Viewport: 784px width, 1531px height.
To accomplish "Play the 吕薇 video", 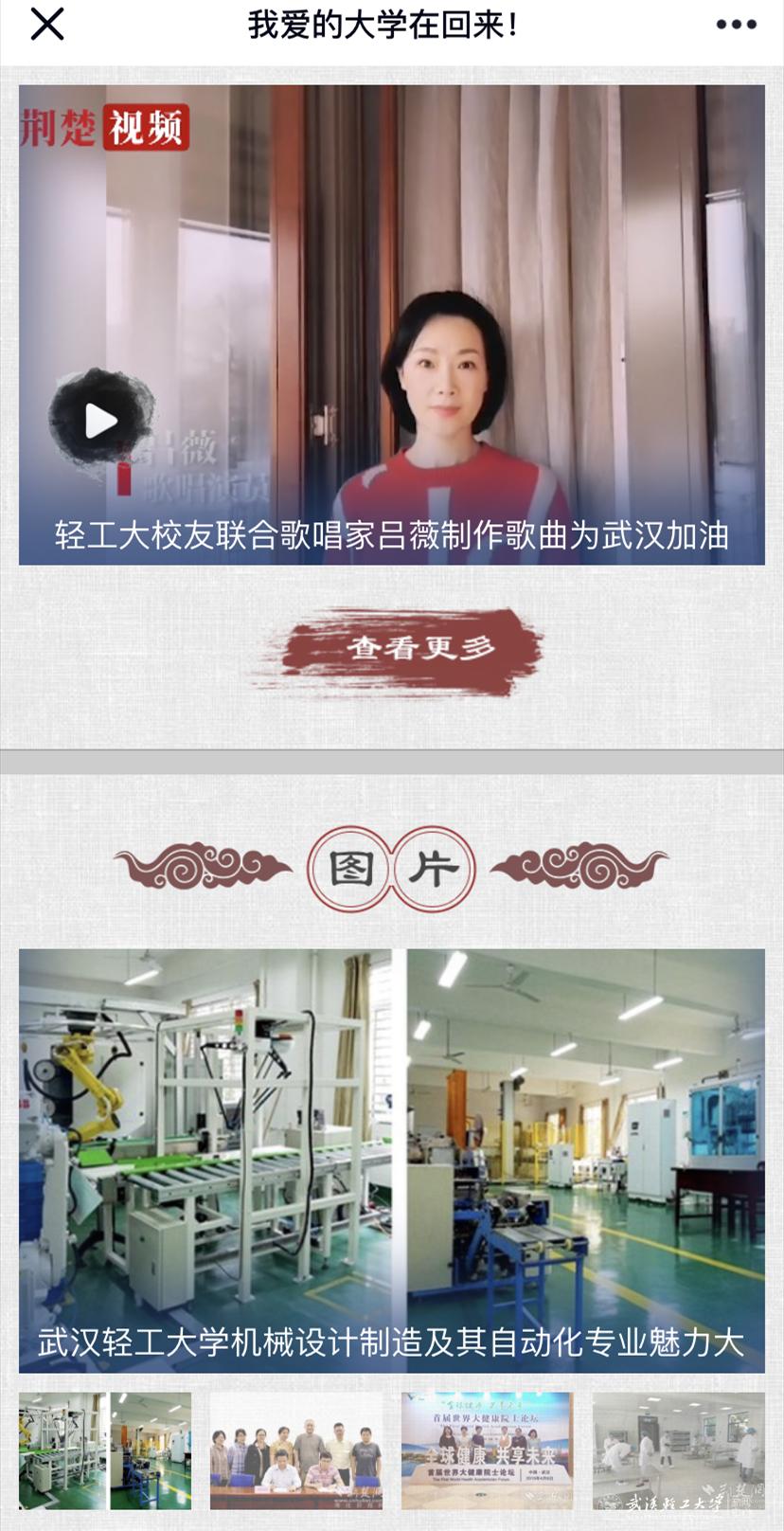I will 100,421.
